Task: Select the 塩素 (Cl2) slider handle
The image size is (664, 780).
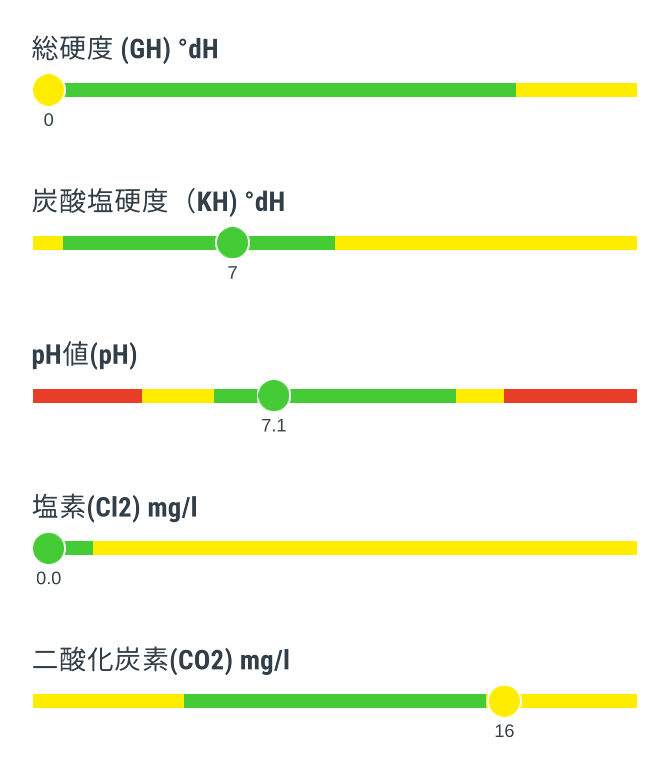Action: tap(48, 548)
